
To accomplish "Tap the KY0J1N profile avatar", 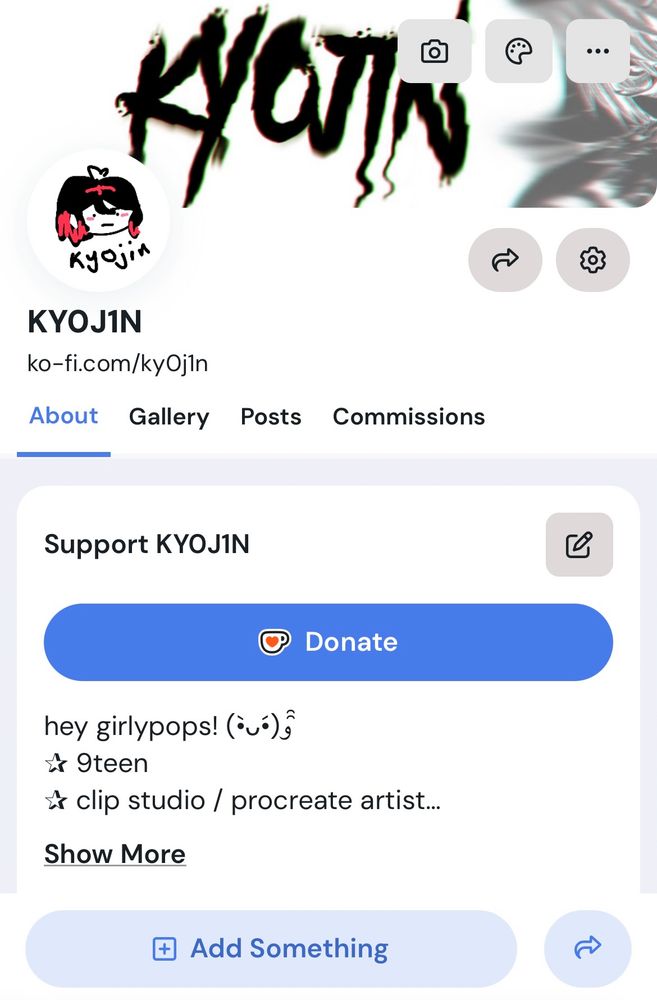I will tap(98, 222).
